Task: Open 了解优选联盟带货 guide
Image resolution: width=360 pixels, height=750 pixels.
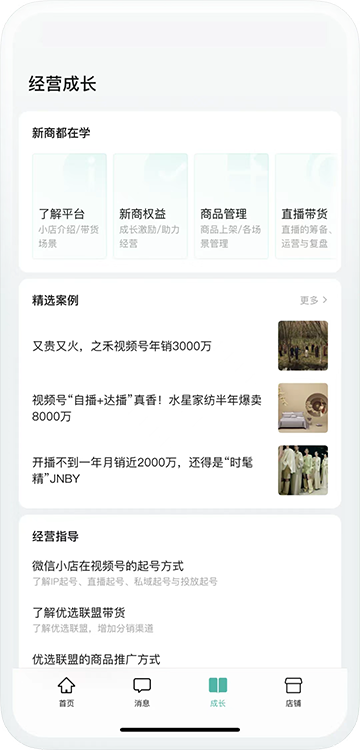Action: [180, 620]
